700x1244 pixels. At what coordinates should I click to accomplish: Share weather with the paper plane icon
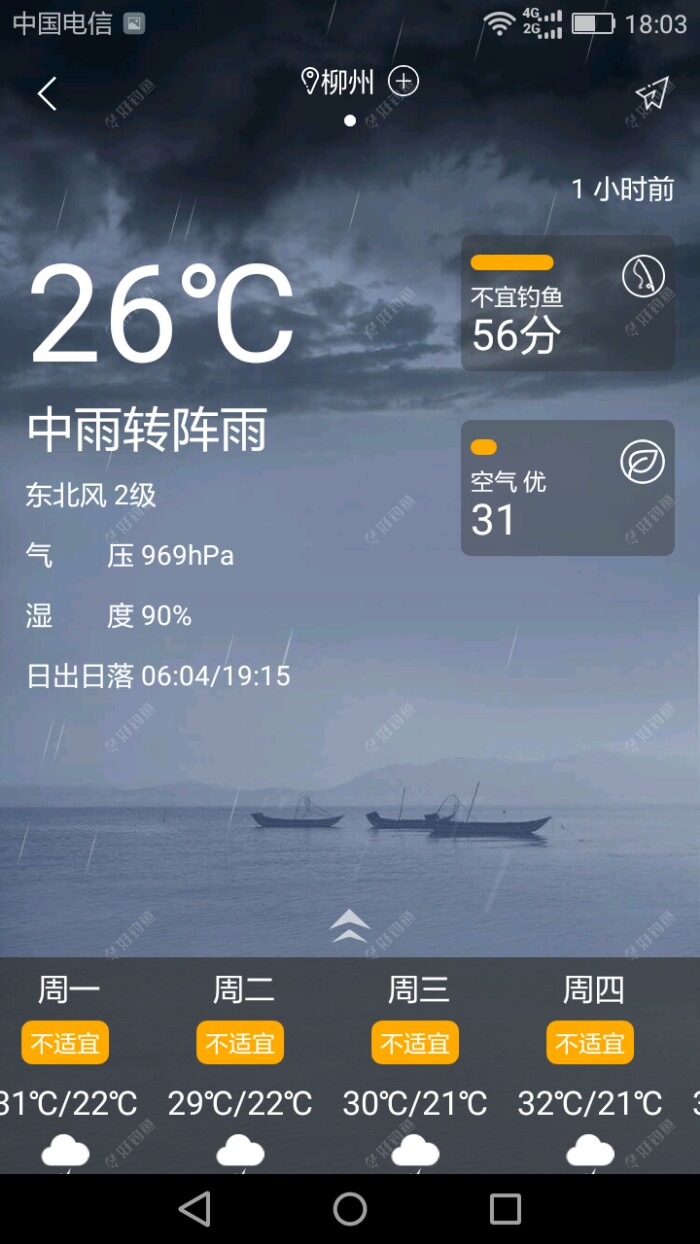click(651, 94)
